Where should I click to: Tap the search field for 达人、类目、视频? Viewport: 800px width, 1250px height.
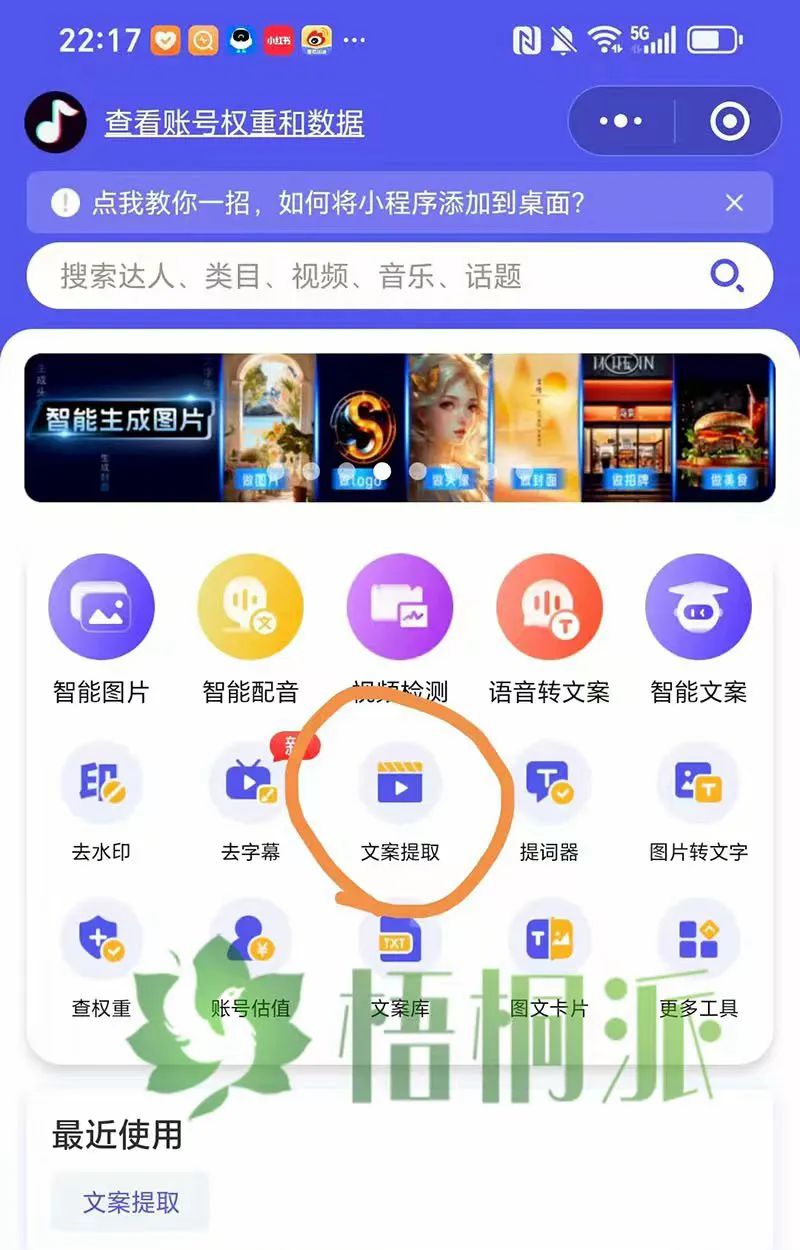coord(380,276)
